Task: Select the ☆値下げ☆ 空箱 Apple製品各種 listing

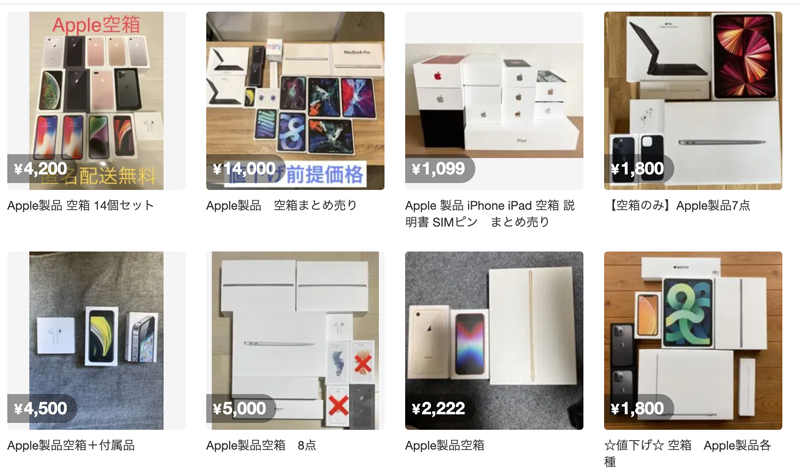Action: pos(693,340)
